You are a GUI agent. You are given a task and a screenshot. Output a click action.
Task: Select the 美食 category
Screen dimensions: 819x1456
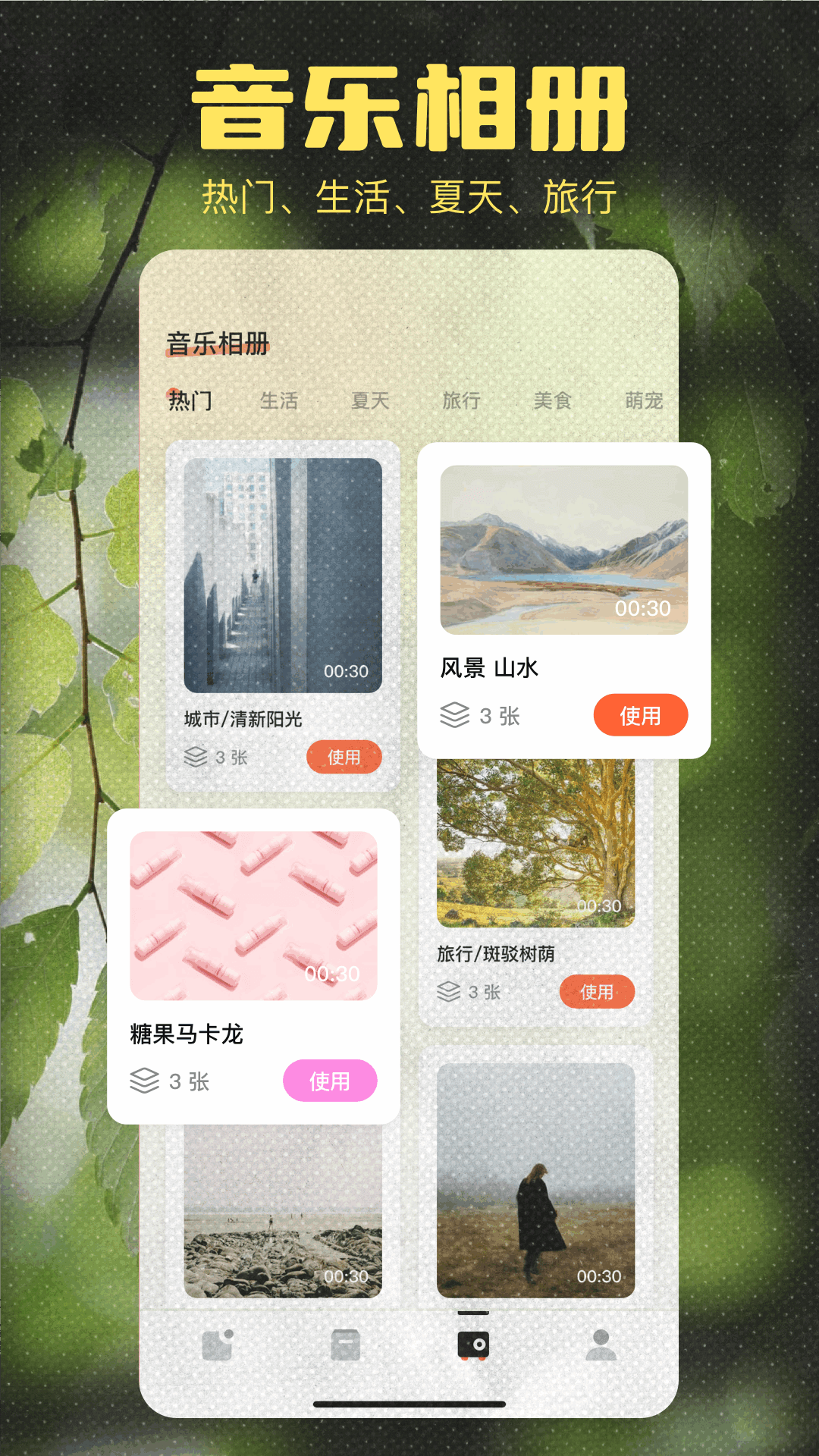[553, 401]
